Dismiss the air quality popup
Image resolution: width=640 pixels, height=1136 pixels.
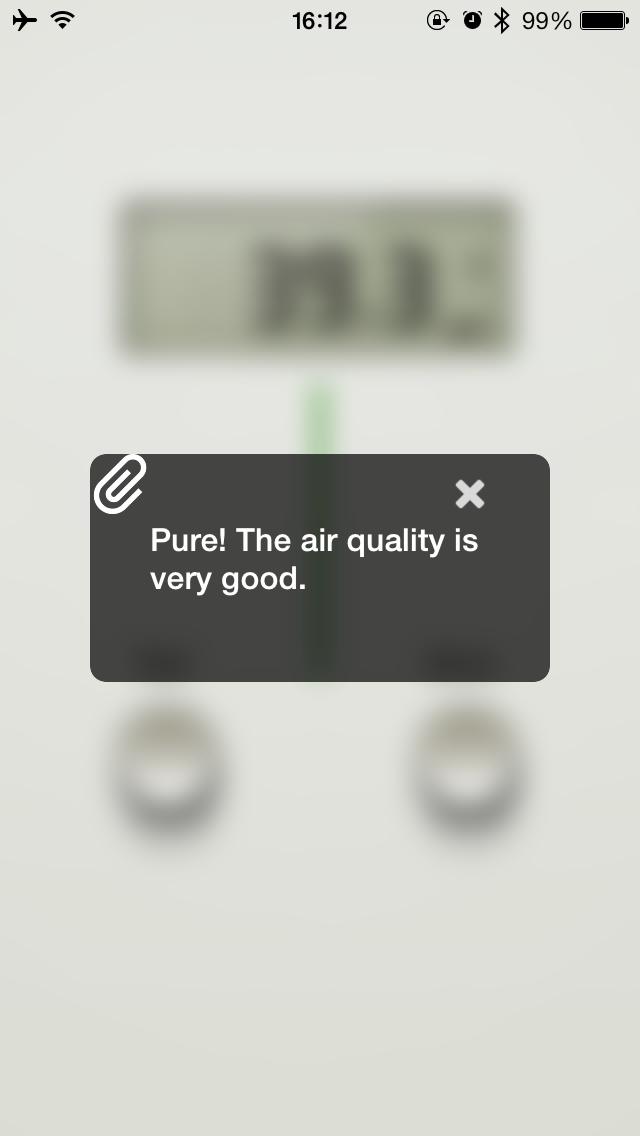[469, 493]
